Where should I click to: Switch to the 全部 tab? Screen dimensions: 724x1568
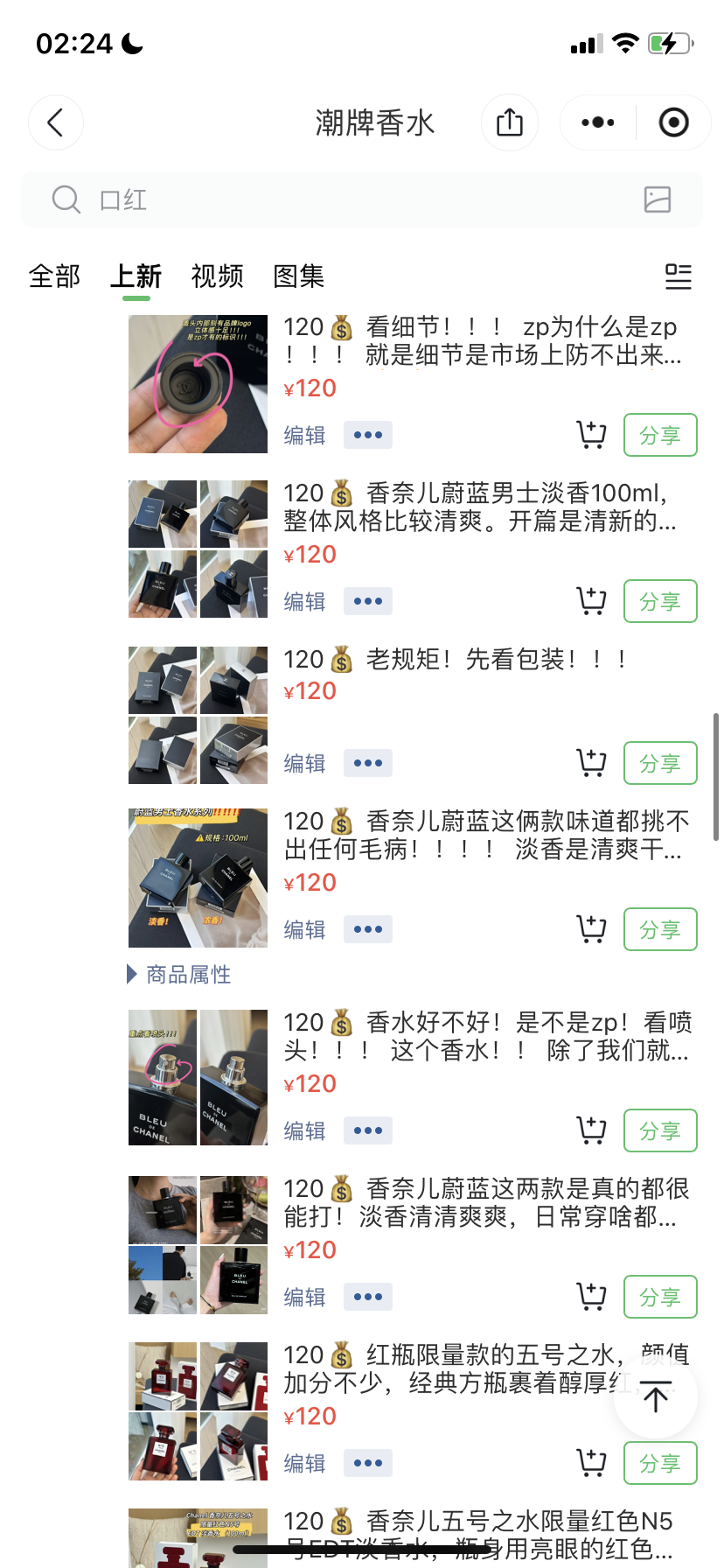click(x=54, y=276)
